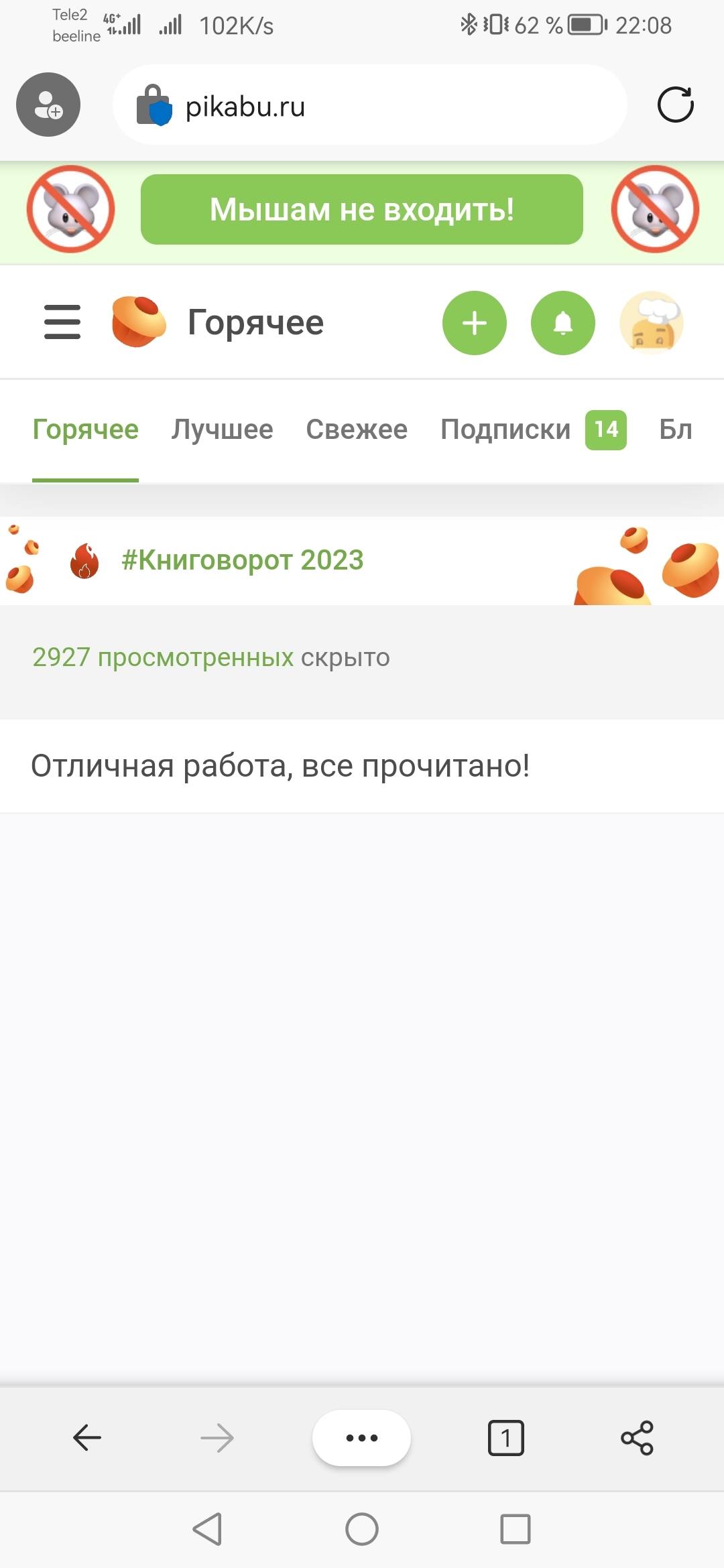This screenshot has height=1568, width=724.
Task: Open the browser account icon
Action: pyautogui.click(x=48, y=105)
